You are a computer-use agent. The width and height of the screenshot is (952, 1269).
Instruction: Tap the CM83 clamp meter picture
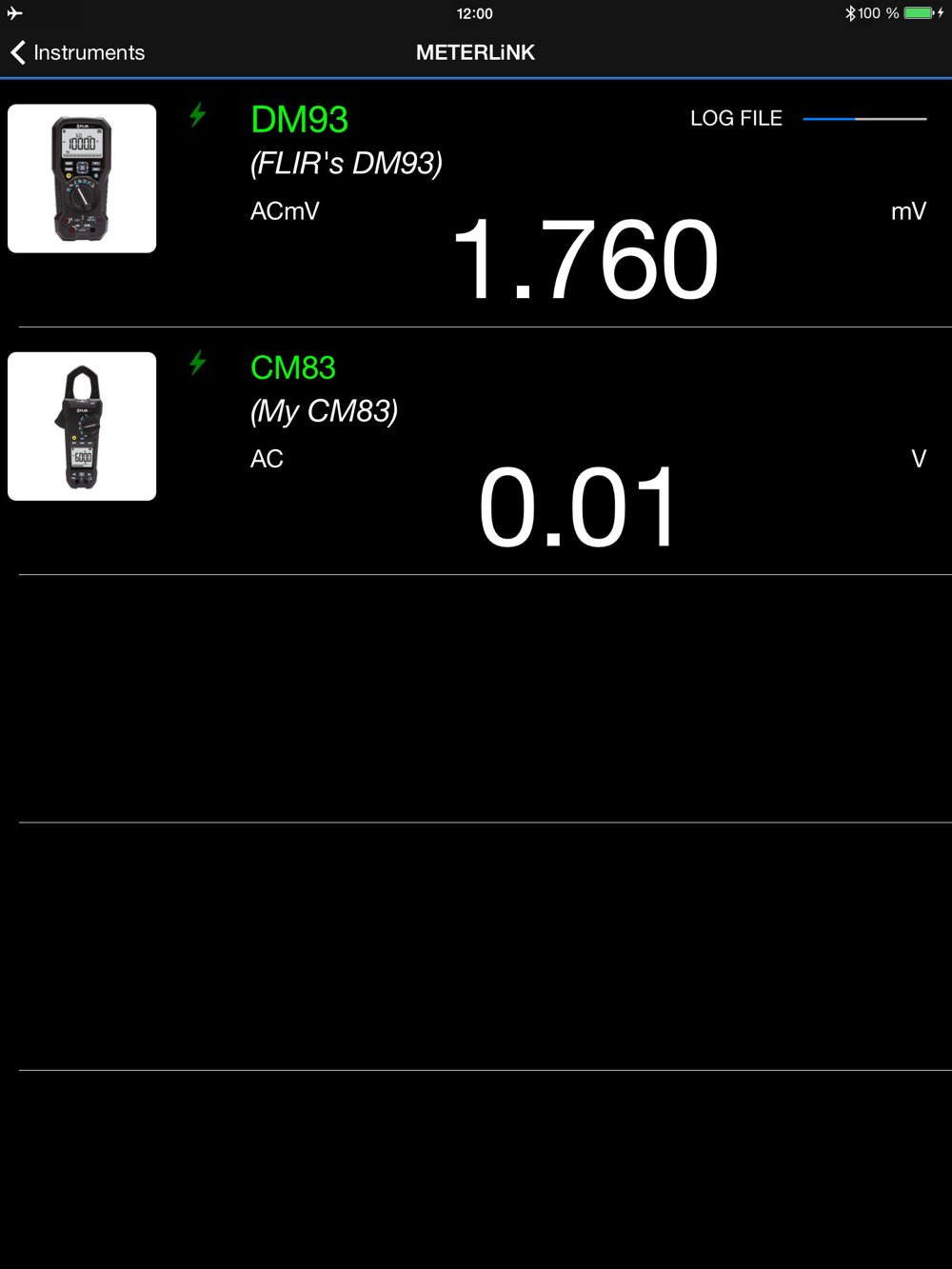[82, 426]
